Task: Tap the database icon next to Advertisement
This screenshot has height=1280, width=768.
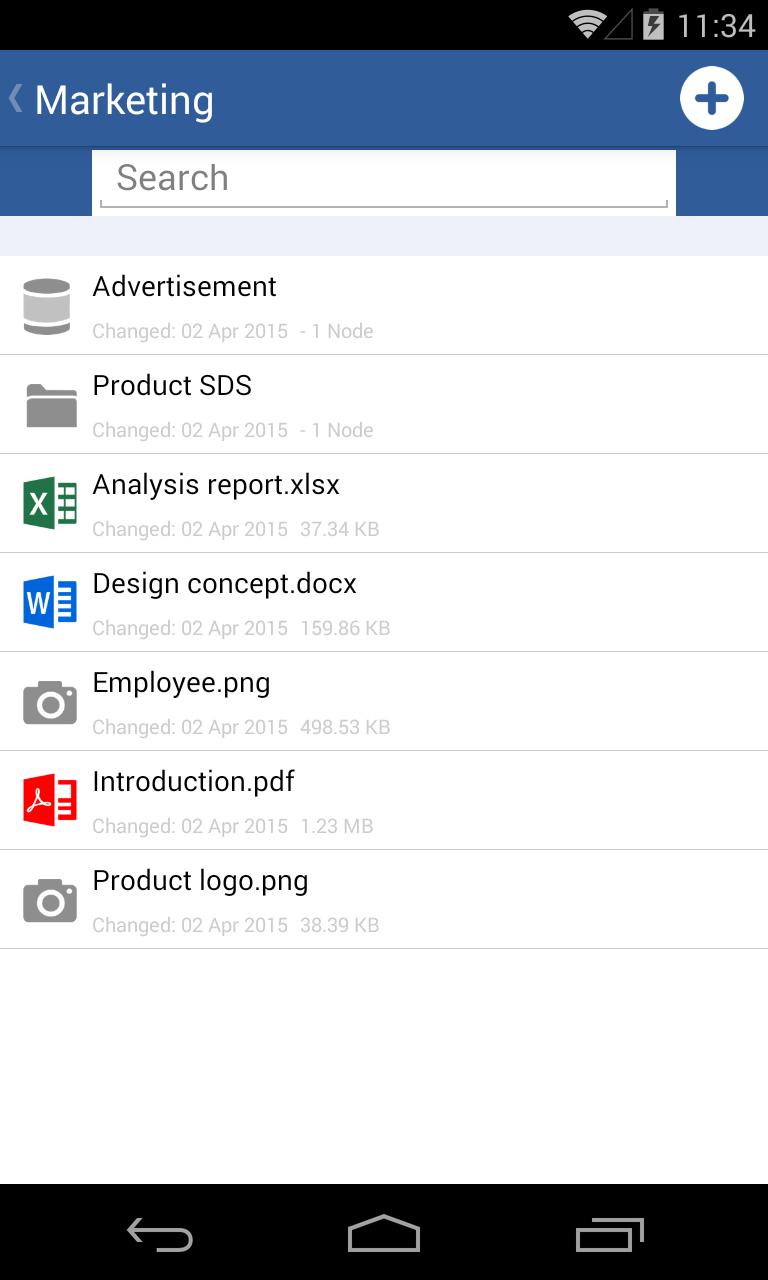Action: [46, 305]
